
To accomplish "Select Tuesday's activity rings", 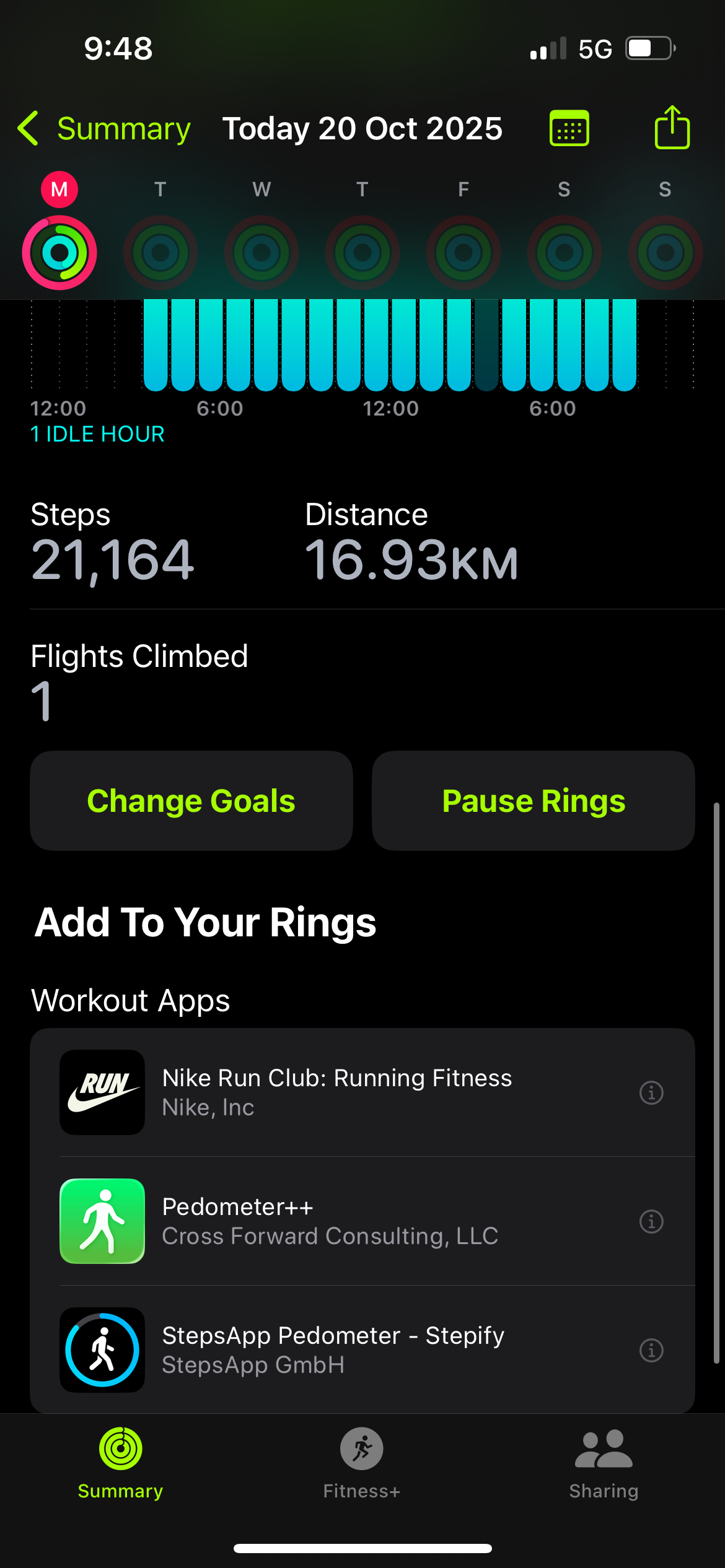I will [x=160, y=252].
